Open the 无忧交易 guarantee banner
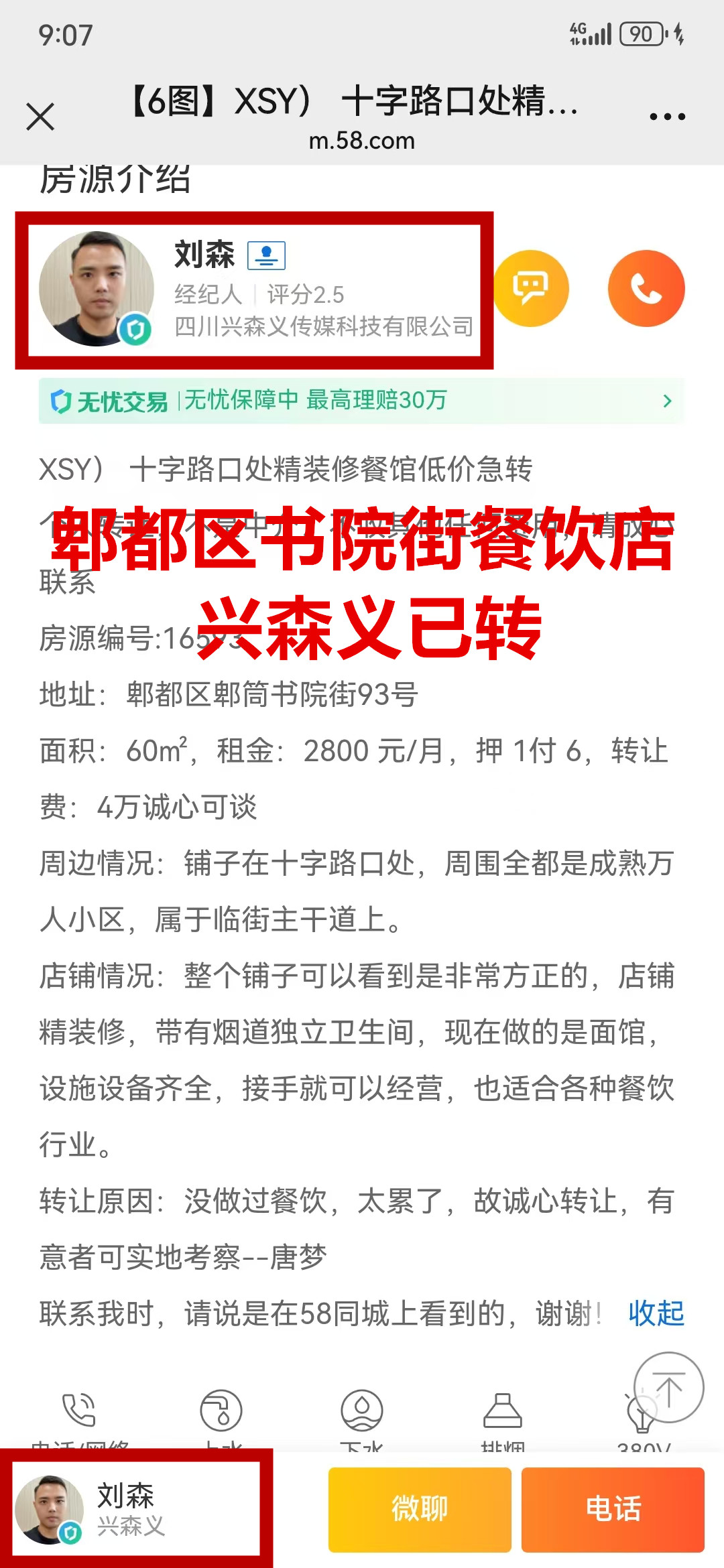 click(361, 401)
